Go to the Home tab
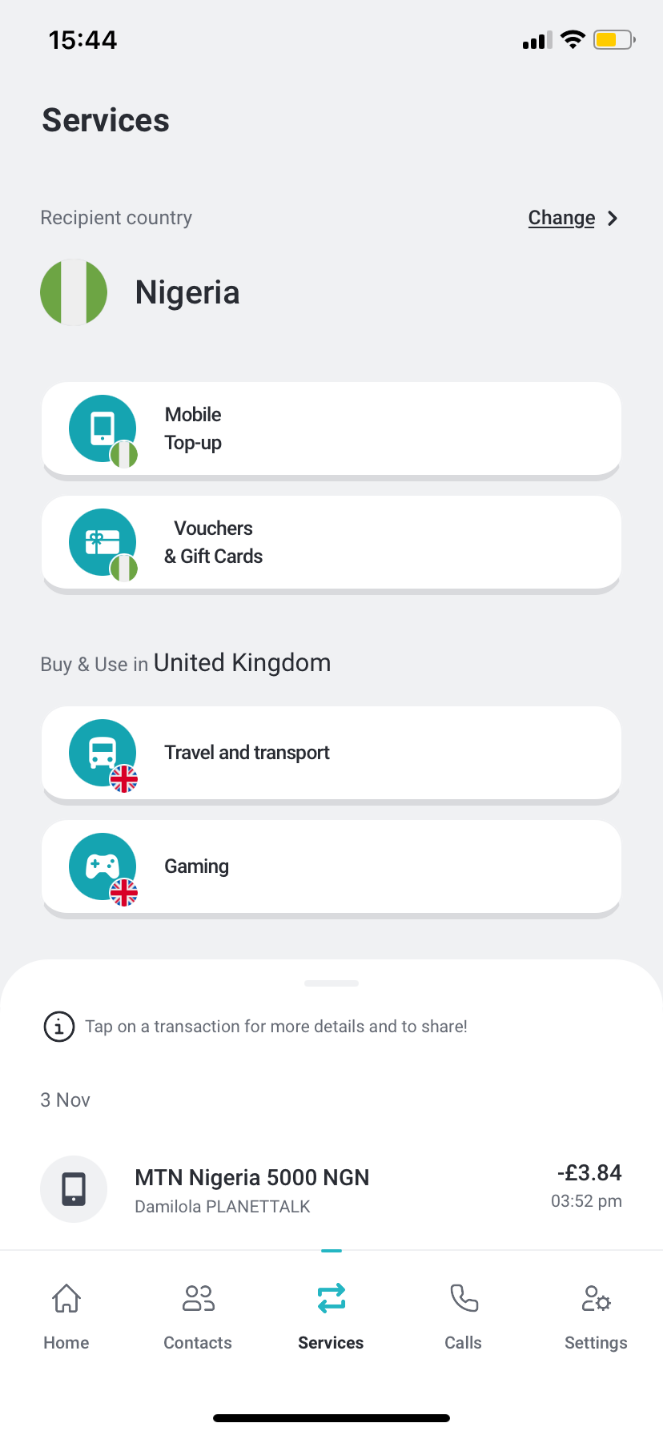 [x=66, y=1316]
